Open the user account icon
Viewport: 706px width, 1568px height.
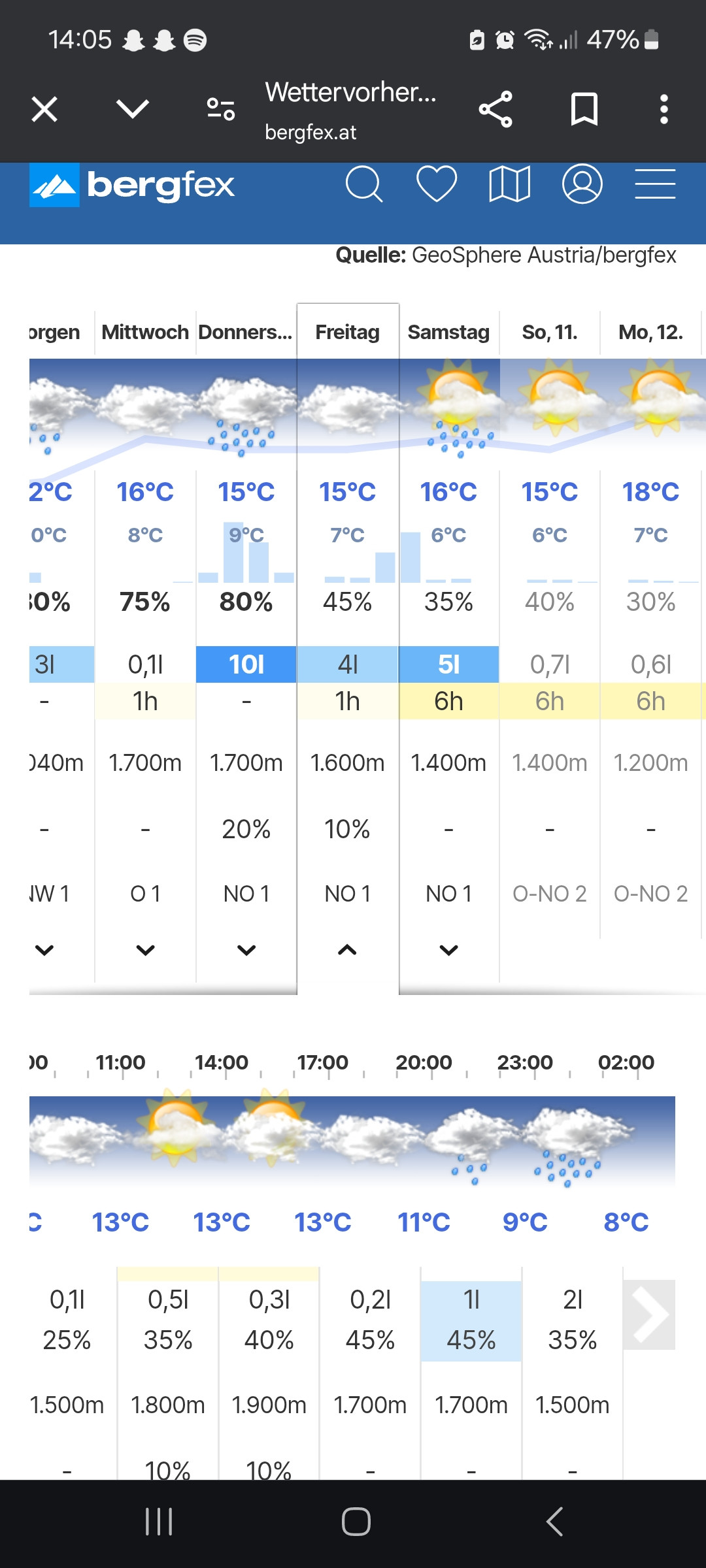click(x=582, y=184)
